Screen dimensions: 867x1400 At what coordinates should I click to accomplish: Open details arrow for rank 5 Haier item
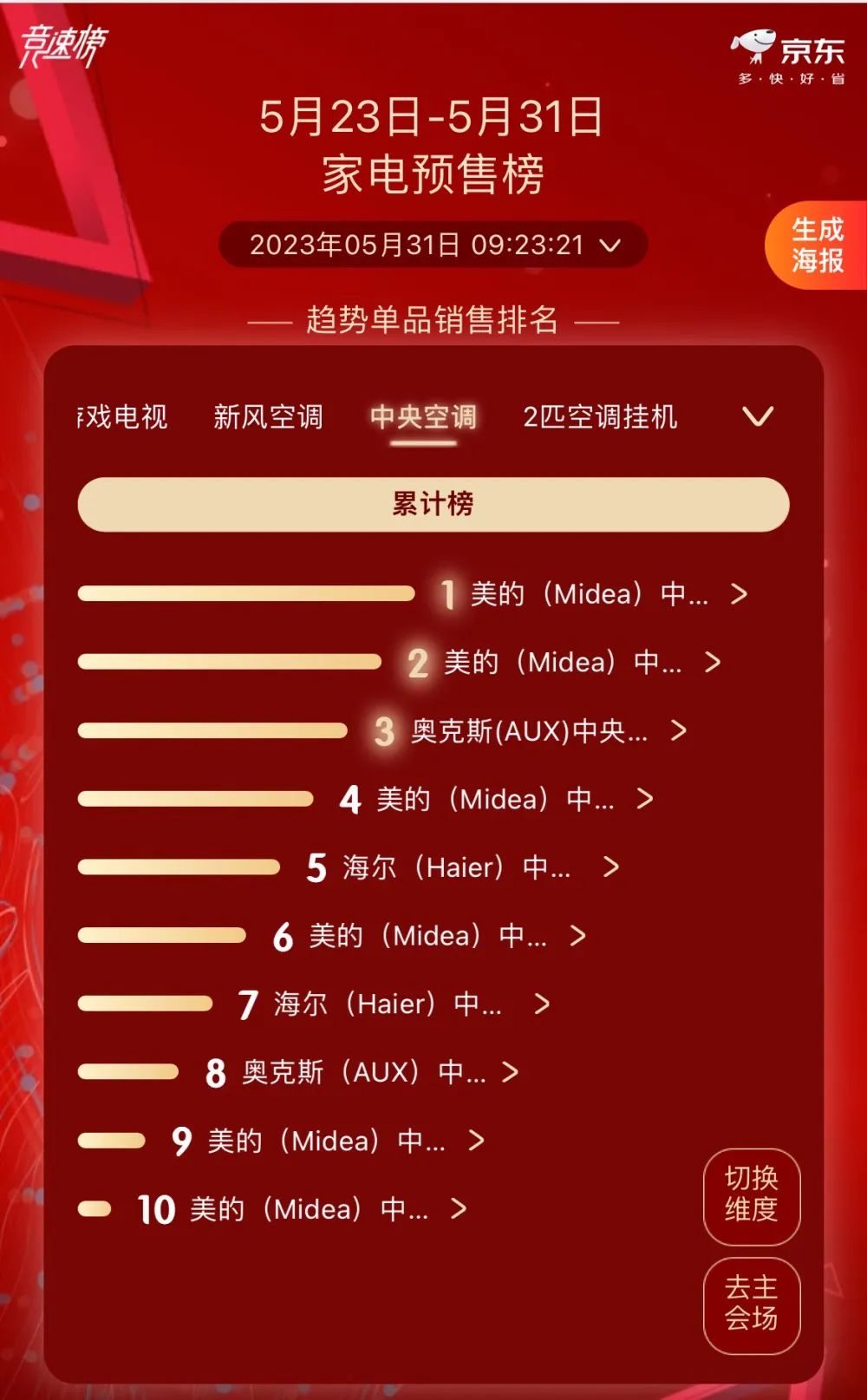coord(612,867)
